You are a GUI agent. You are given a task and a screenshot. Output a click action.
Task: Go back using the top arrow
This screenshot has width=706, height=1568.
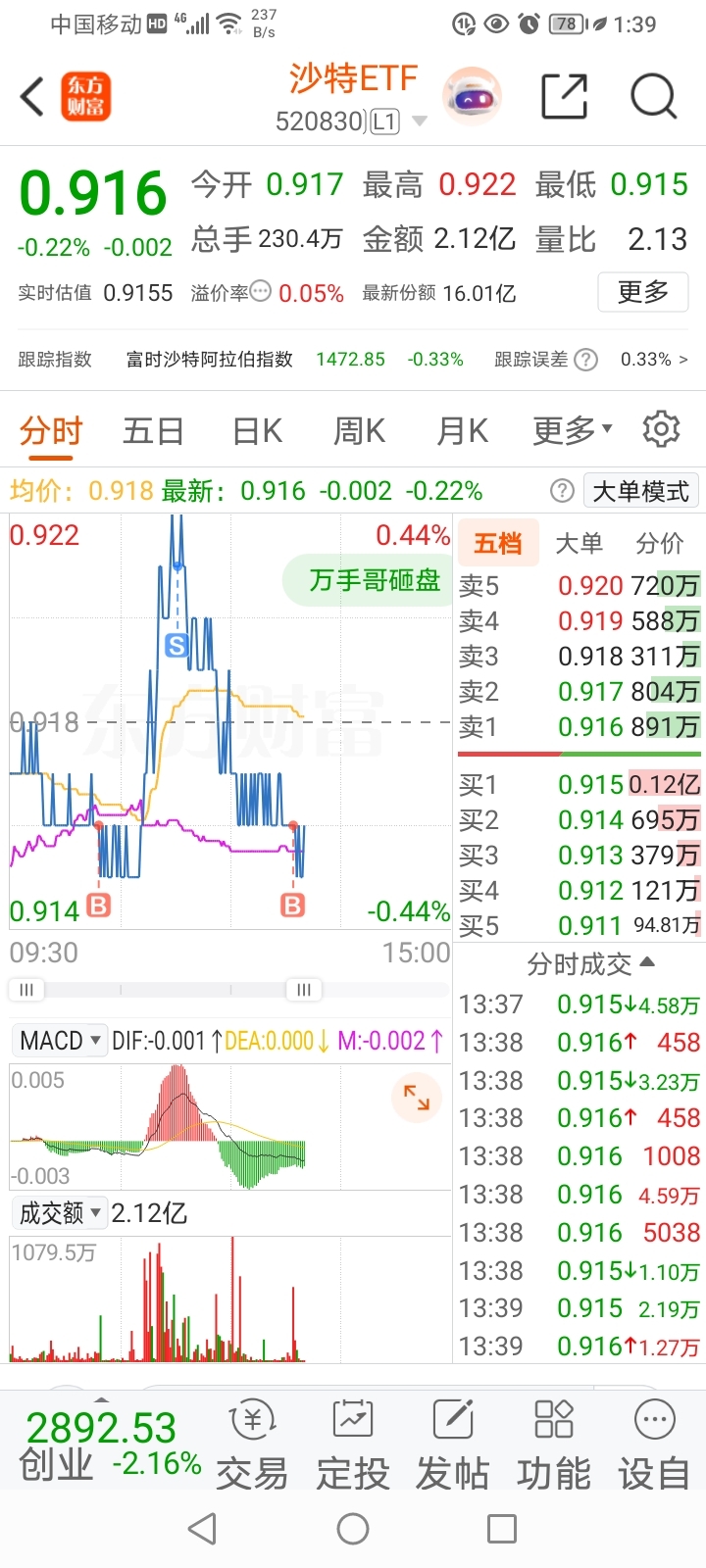point(32,97)
